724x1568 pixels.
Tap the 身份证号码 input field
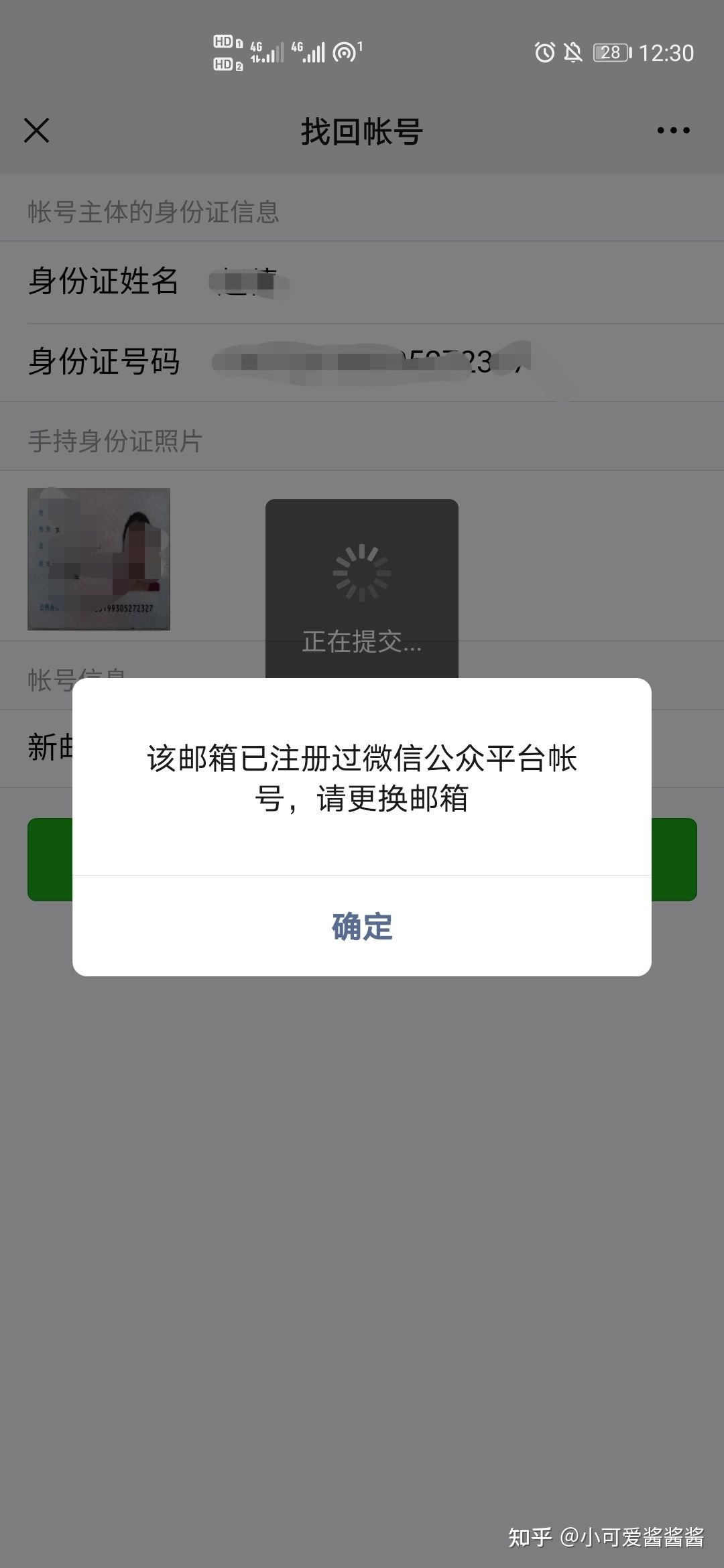click(335, 361)
